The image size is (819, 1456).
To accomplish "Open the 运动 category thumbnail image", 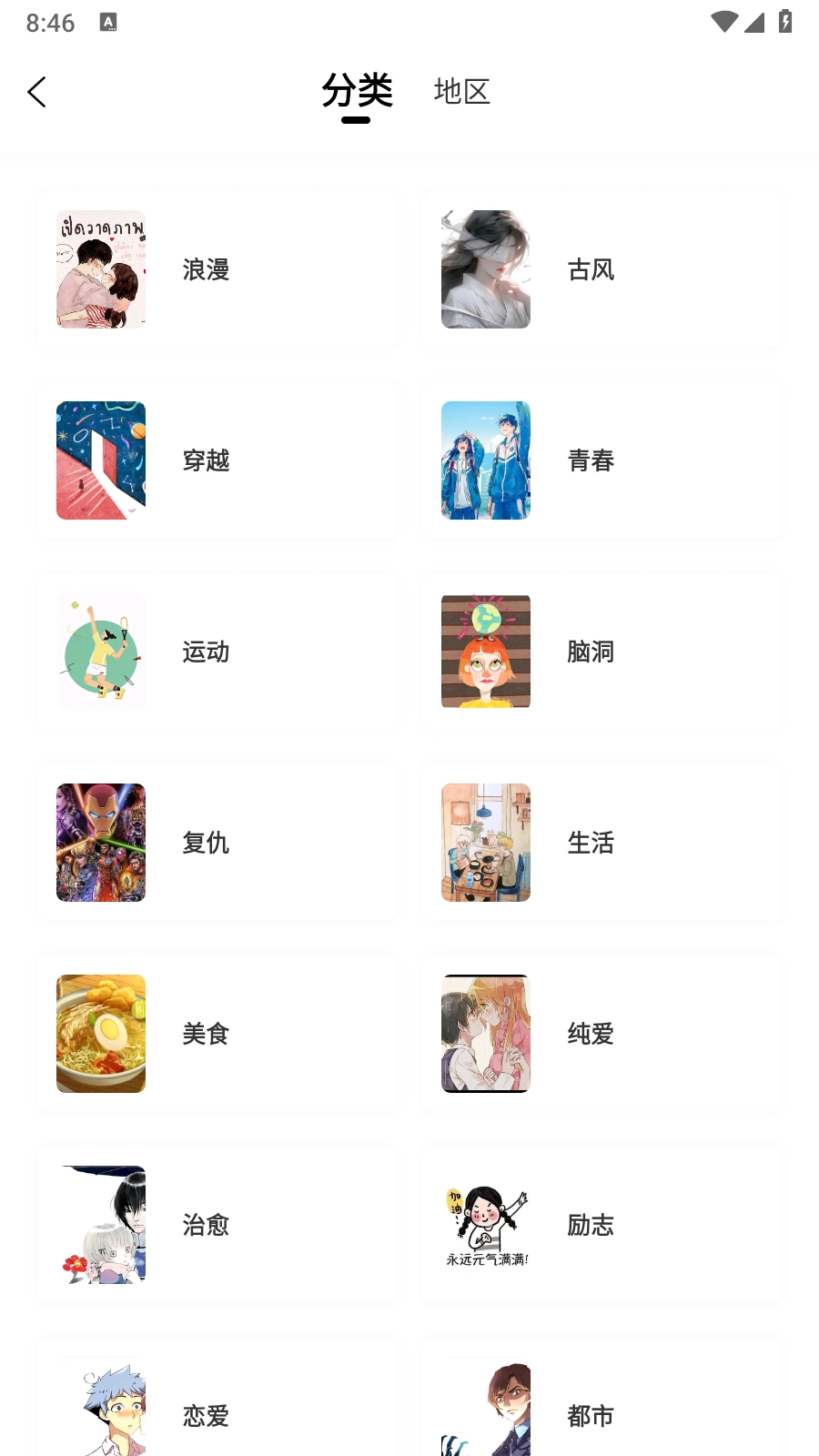I will pos(100,652).
